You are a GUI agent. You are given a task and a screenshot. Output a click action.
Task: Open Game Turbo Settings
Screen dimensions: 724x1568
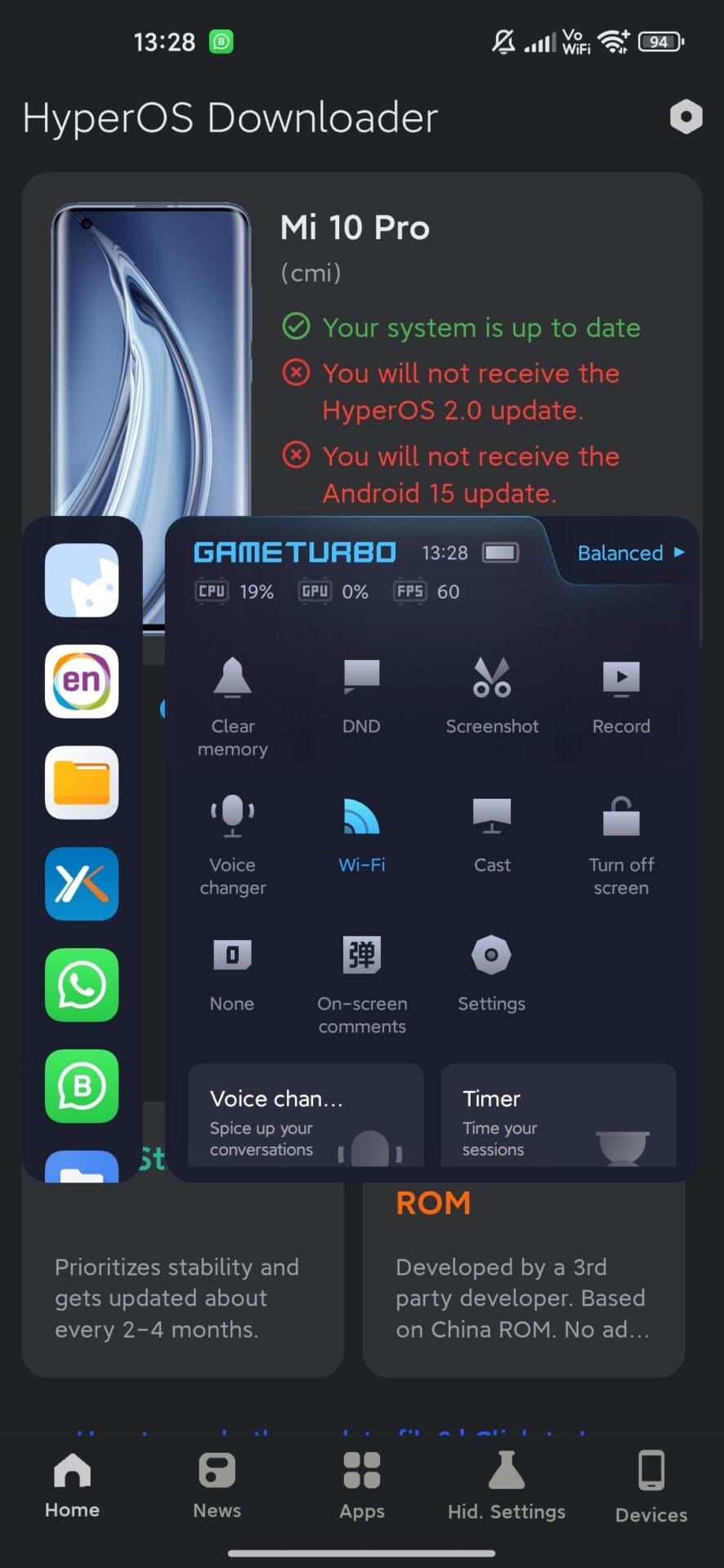click(x=491, y=973)
